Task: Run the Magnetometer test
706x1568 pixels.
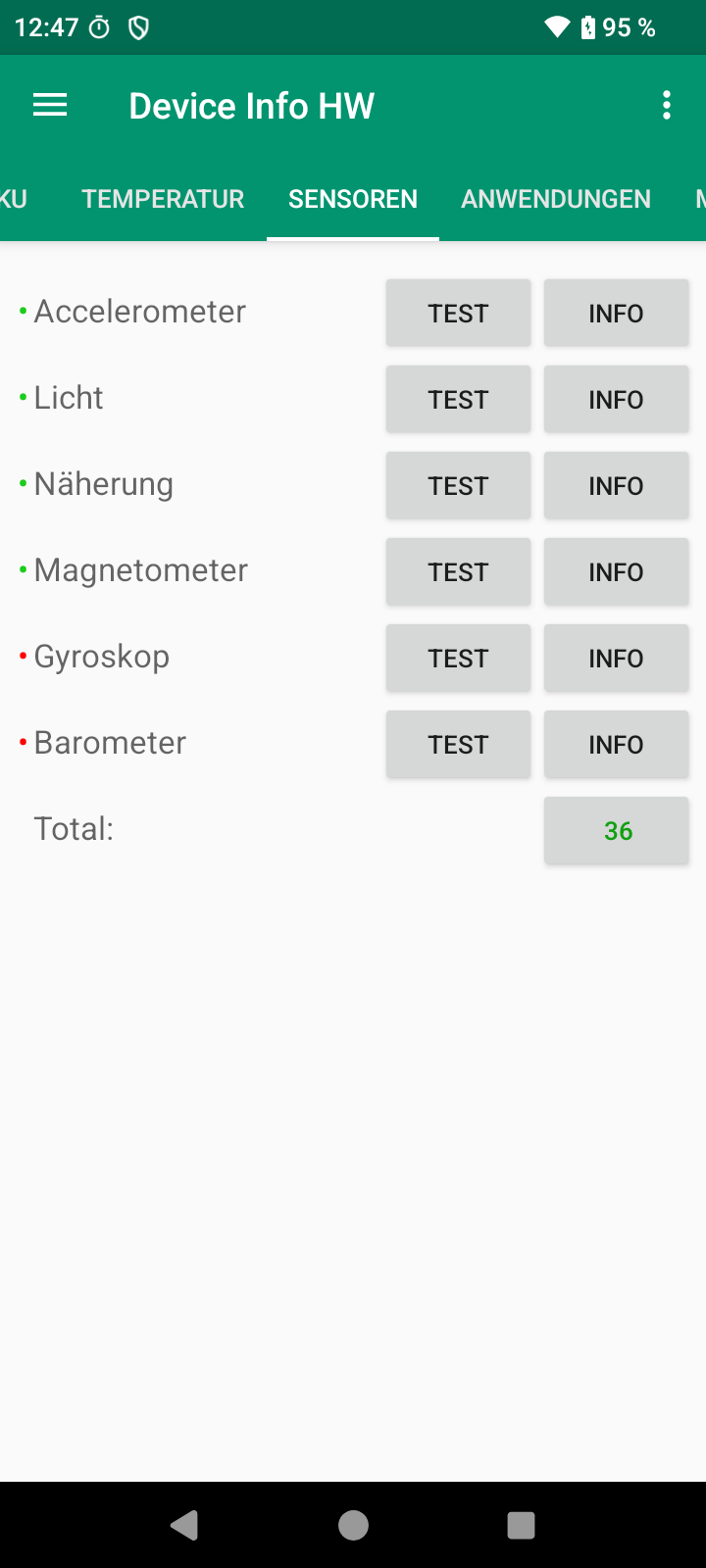Action: click(x=458, y=572)
